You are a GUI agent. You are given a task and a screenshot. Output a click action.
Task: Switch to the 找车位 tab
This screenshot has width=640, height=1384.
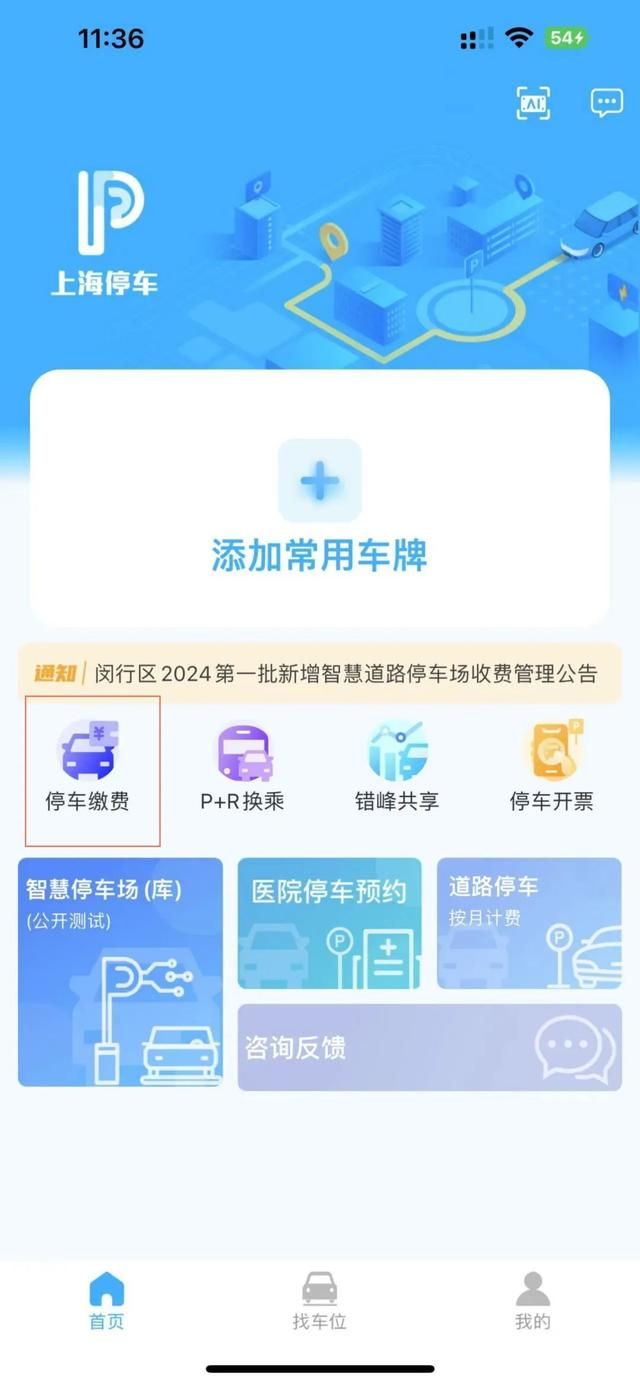click(320, 1301)
